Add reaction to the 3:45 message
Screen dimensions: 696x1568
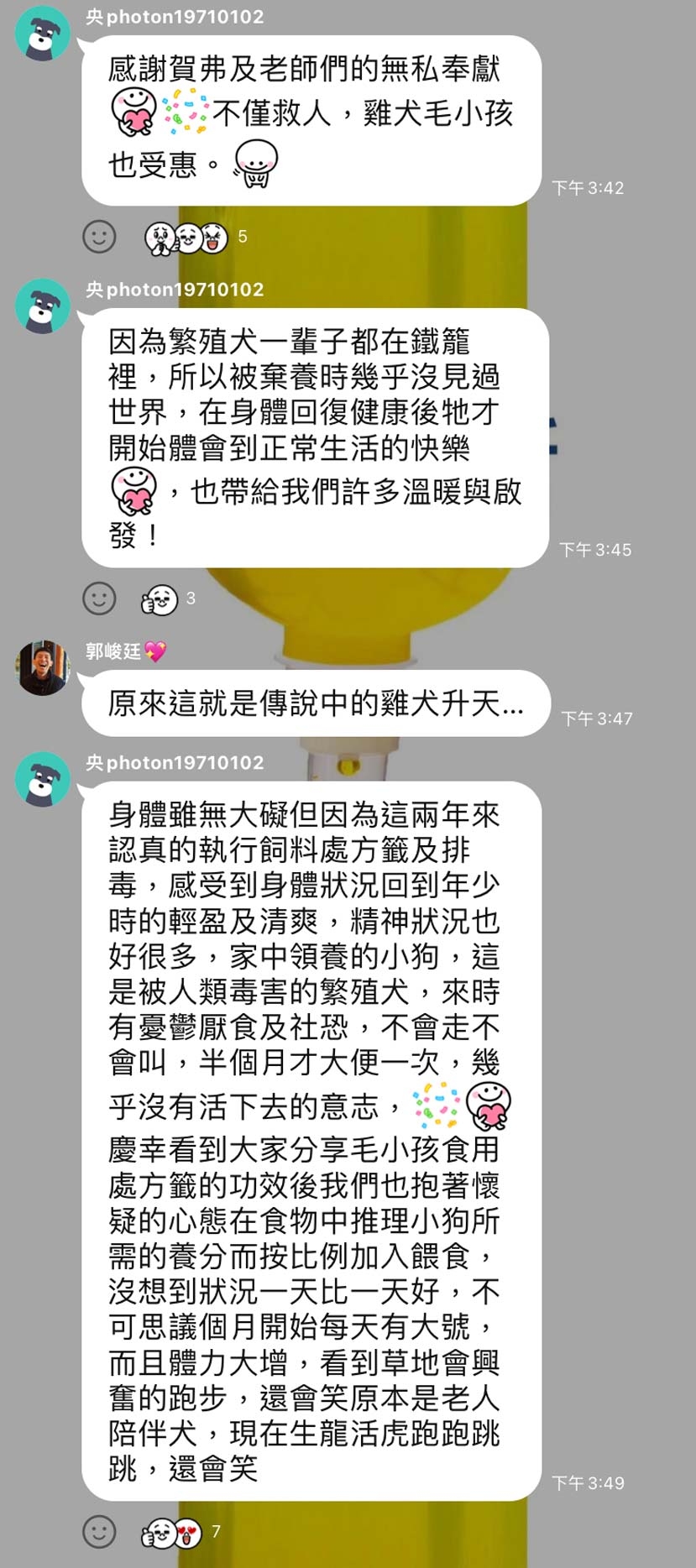[99, 598]
